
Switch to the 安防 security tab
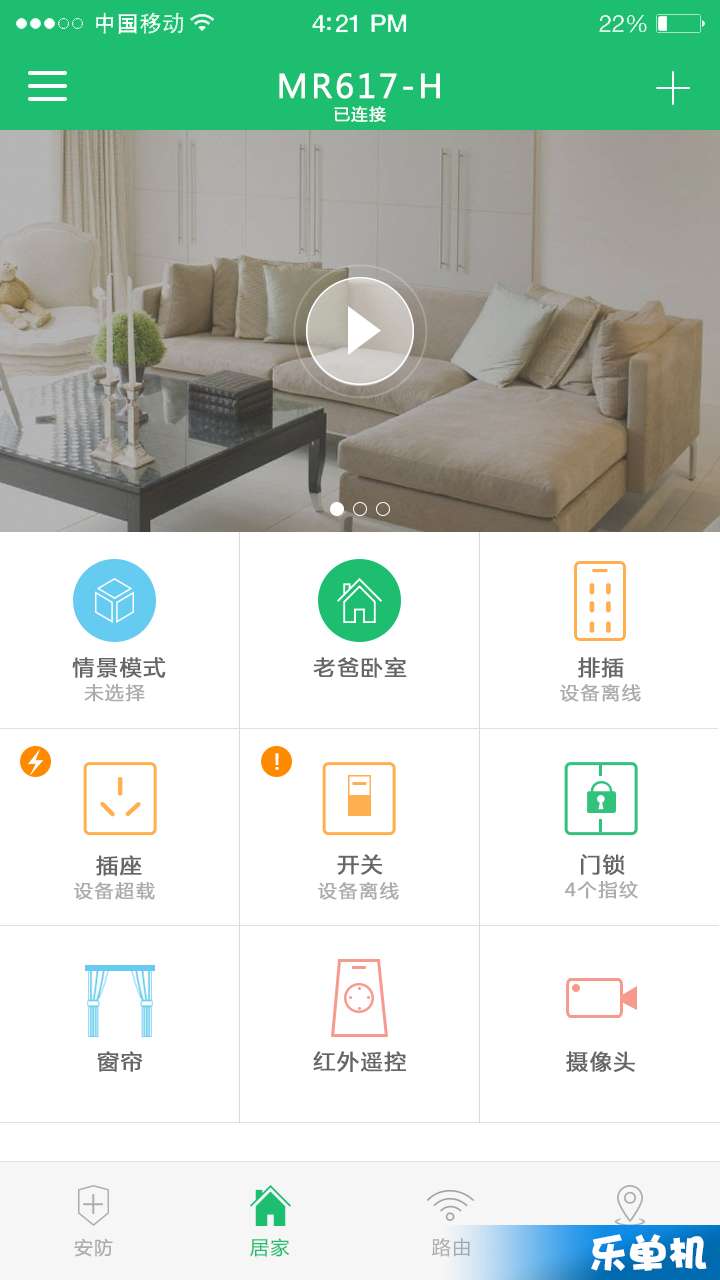(93, 1221)
